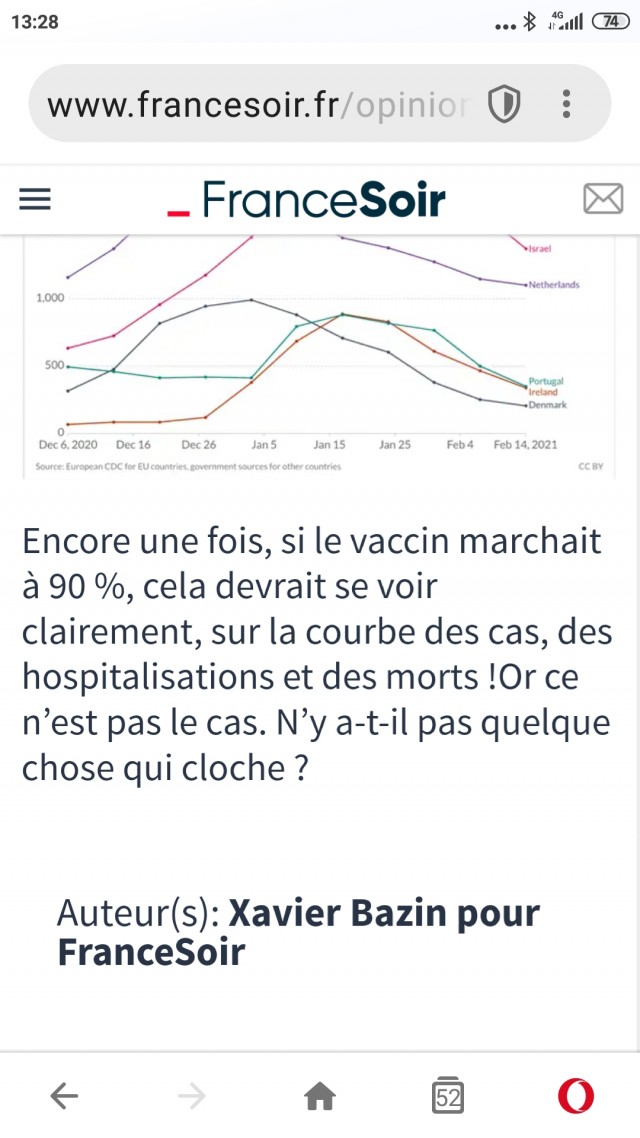Open the Opera menu button

coord(576,1096)
